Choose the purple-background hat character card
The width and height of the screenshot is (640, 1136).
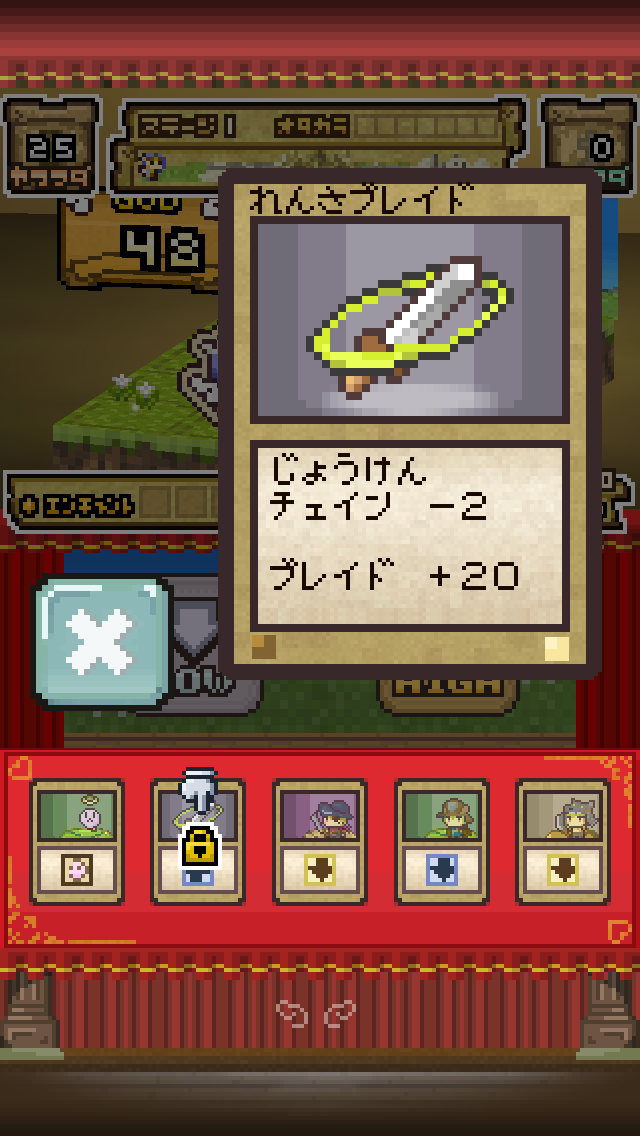[x=320, y=841]
